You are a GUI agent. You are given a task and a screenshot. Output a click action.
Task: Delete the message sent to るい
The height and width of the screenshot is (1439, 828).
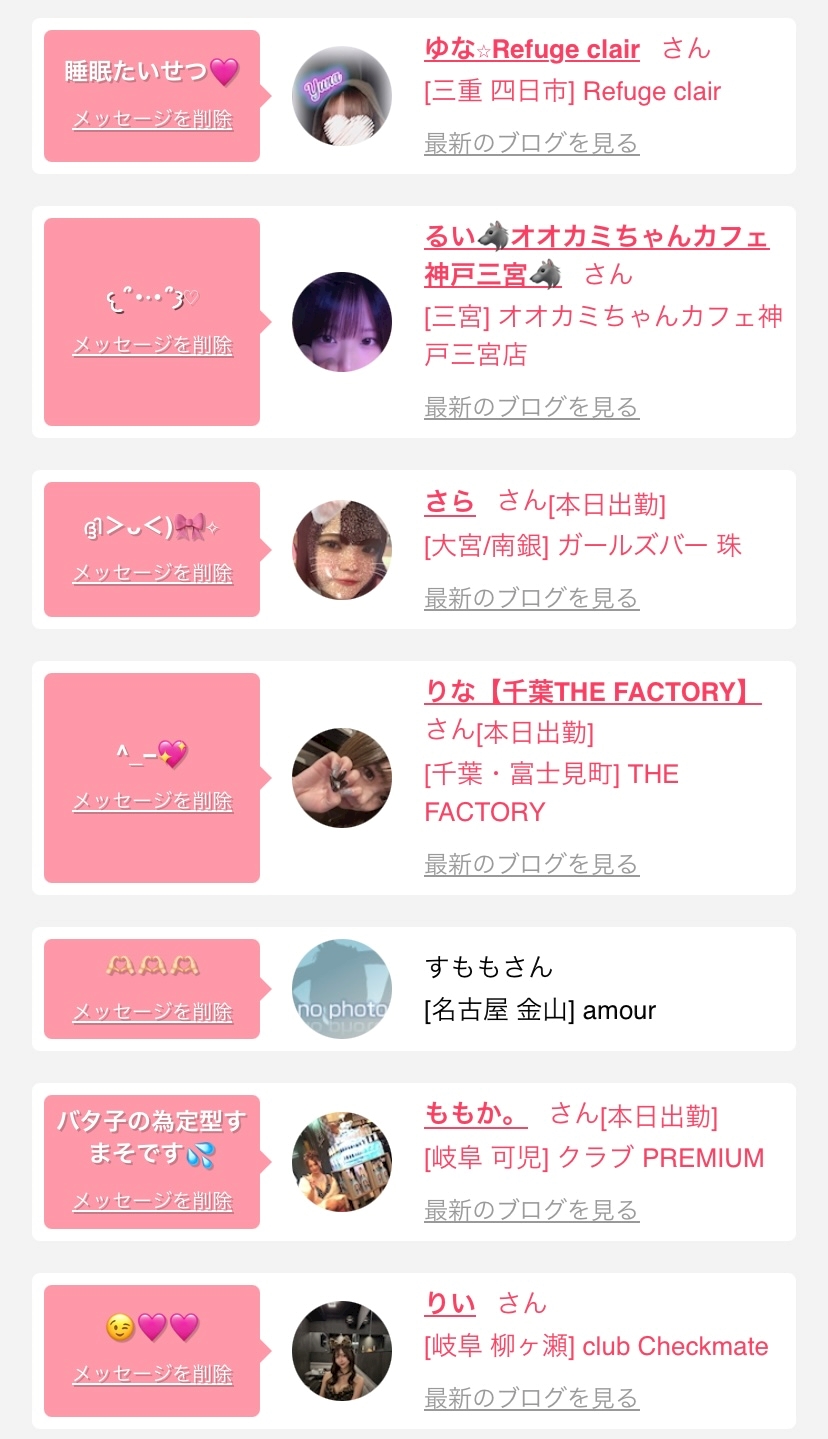[x=152, y=346]
